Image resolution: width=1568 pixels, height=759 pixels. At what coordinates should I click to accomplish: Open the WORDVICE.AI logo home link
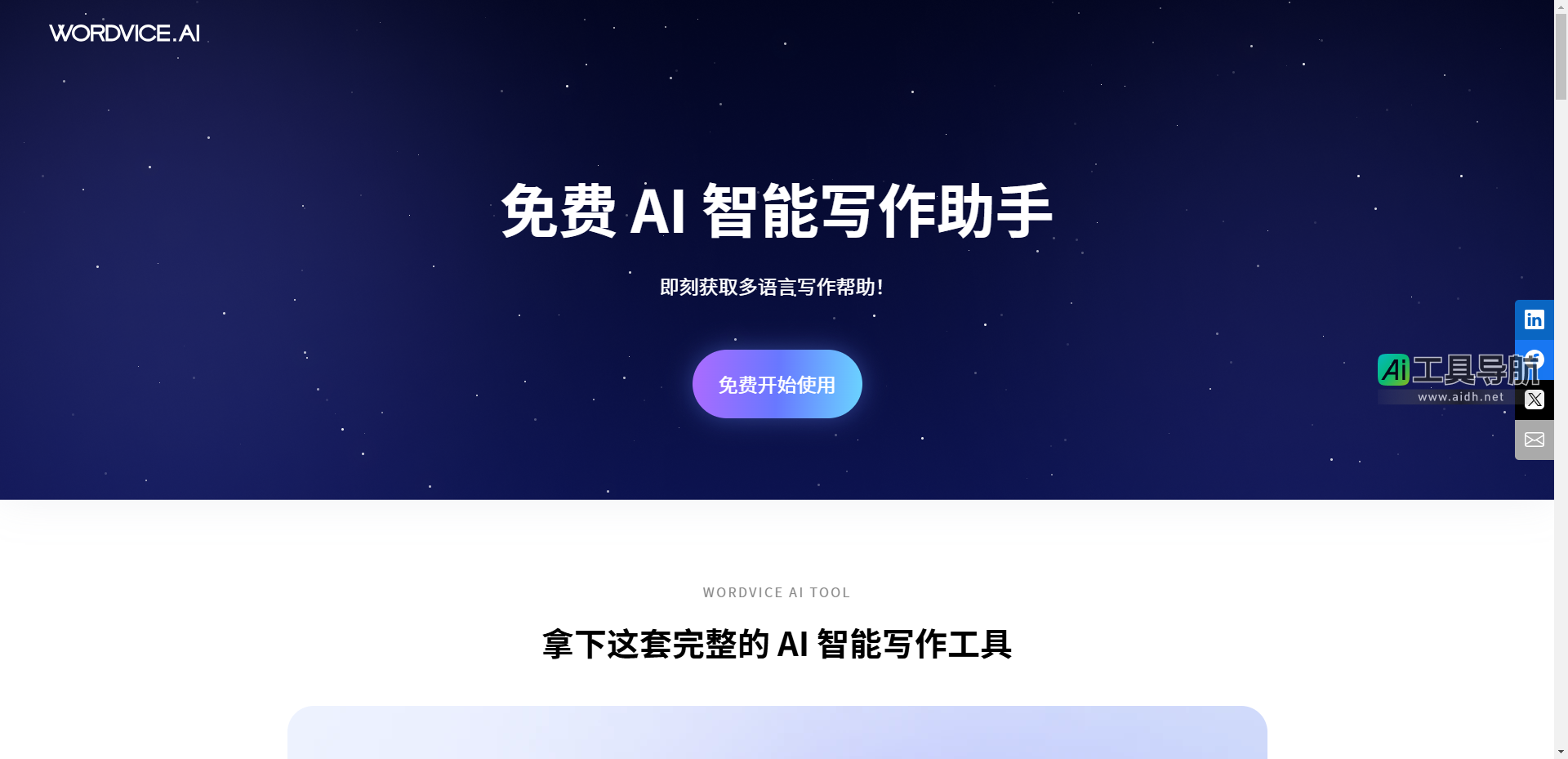pyautogui.click(x=124, y=33)
